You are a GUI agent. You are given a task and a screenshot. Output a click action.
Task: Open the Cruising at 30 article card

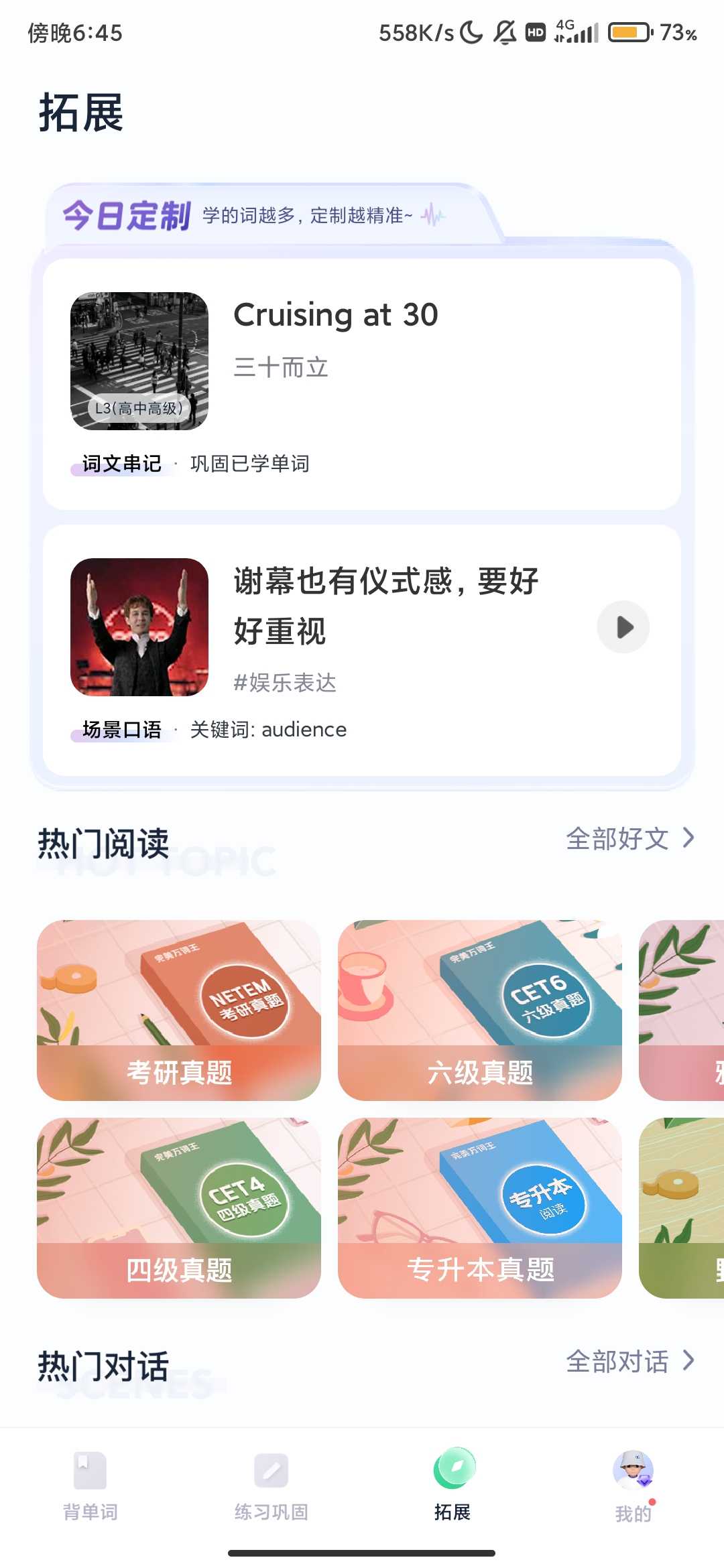pos(362,383)
